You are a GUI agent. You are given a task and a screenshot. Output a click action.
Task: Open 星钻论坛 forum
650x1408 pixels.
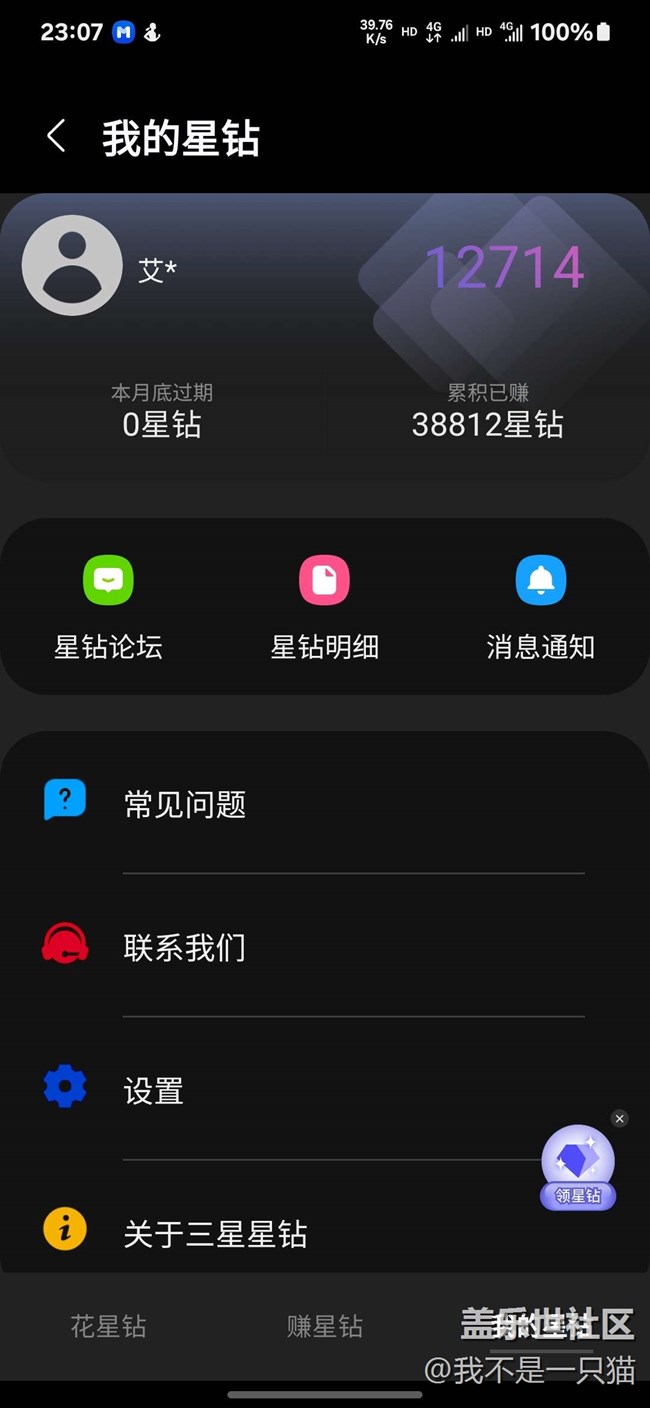(x=108, y=607)
